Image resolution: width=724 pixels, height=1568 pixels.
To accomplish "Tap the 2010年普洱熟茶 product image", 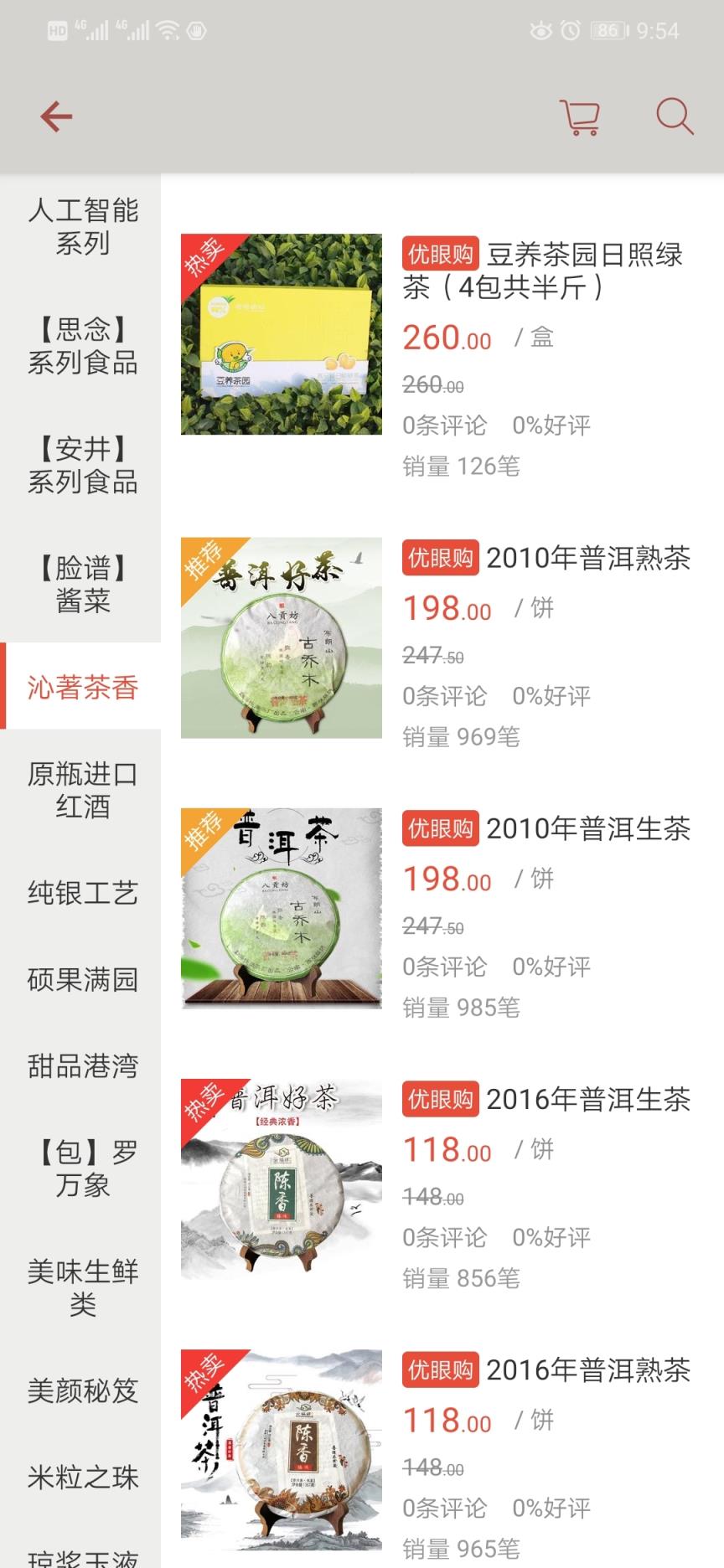I will pyautogui.click(x=280, y=638).
